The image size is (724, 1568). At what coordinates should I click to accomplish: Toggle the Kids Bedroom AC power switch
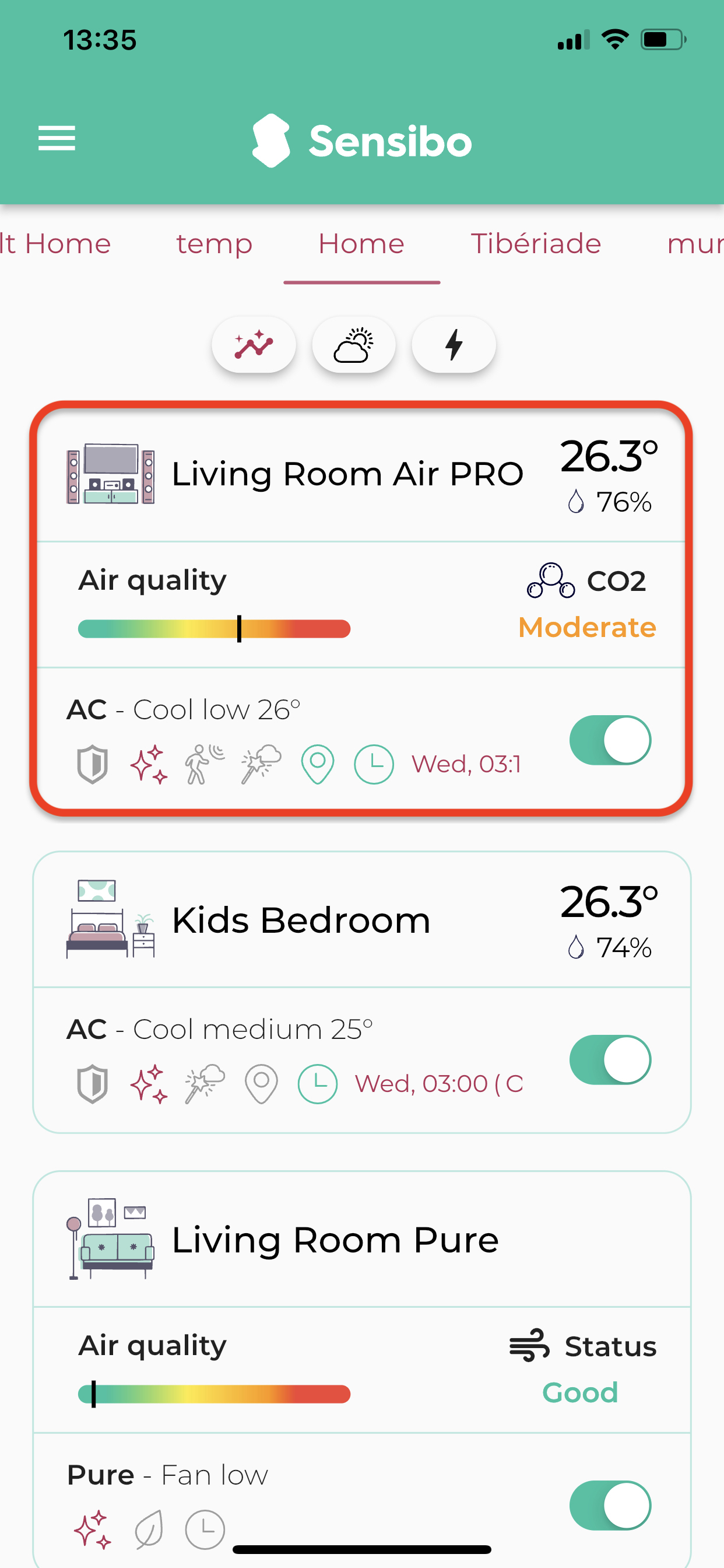[610, 1060]
